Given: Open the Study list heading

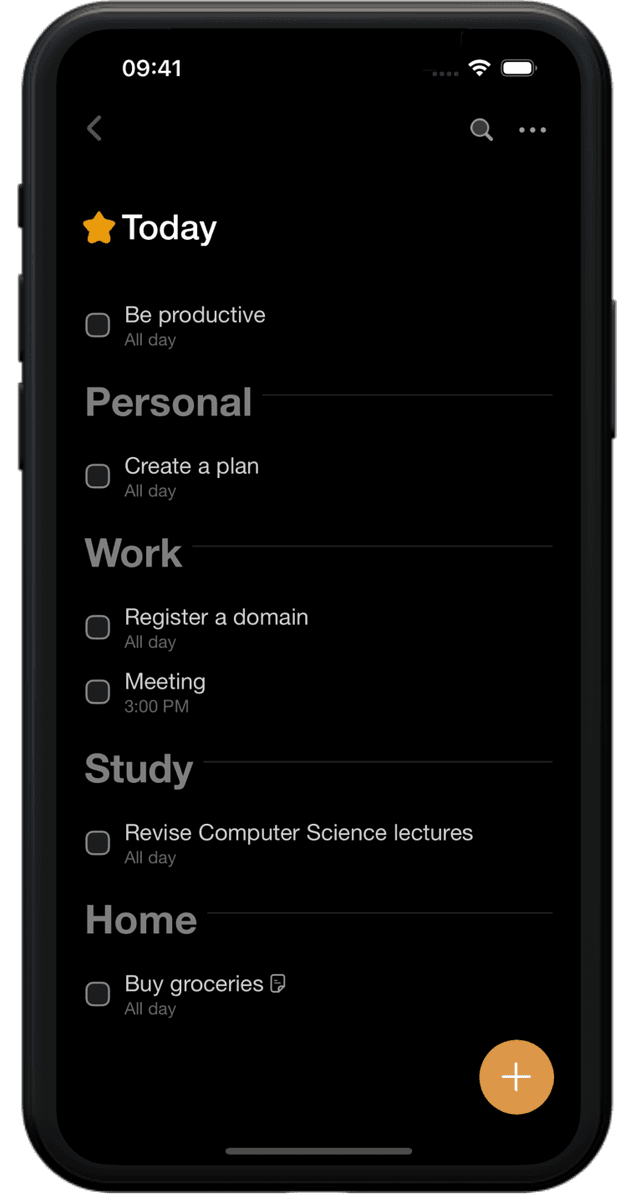Looking at the screenshot, I should 139,769.
